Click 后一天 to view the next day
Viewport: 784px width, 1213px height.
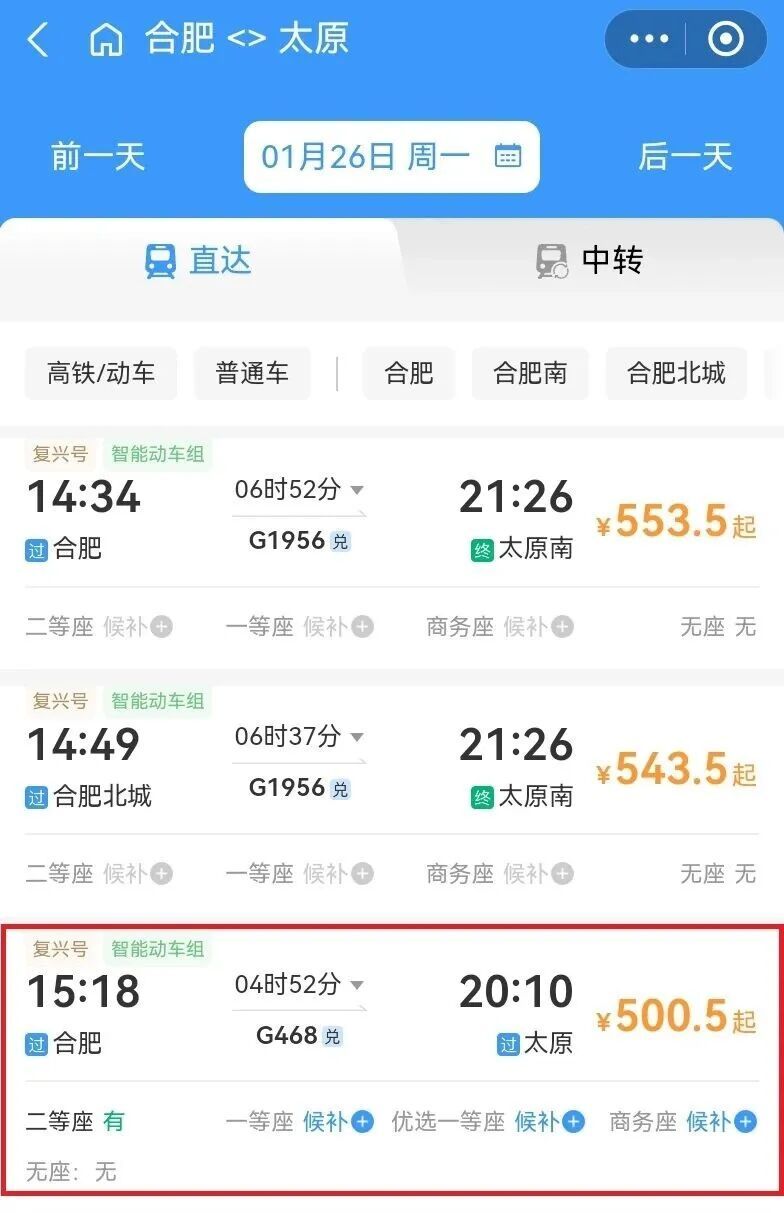685,156
